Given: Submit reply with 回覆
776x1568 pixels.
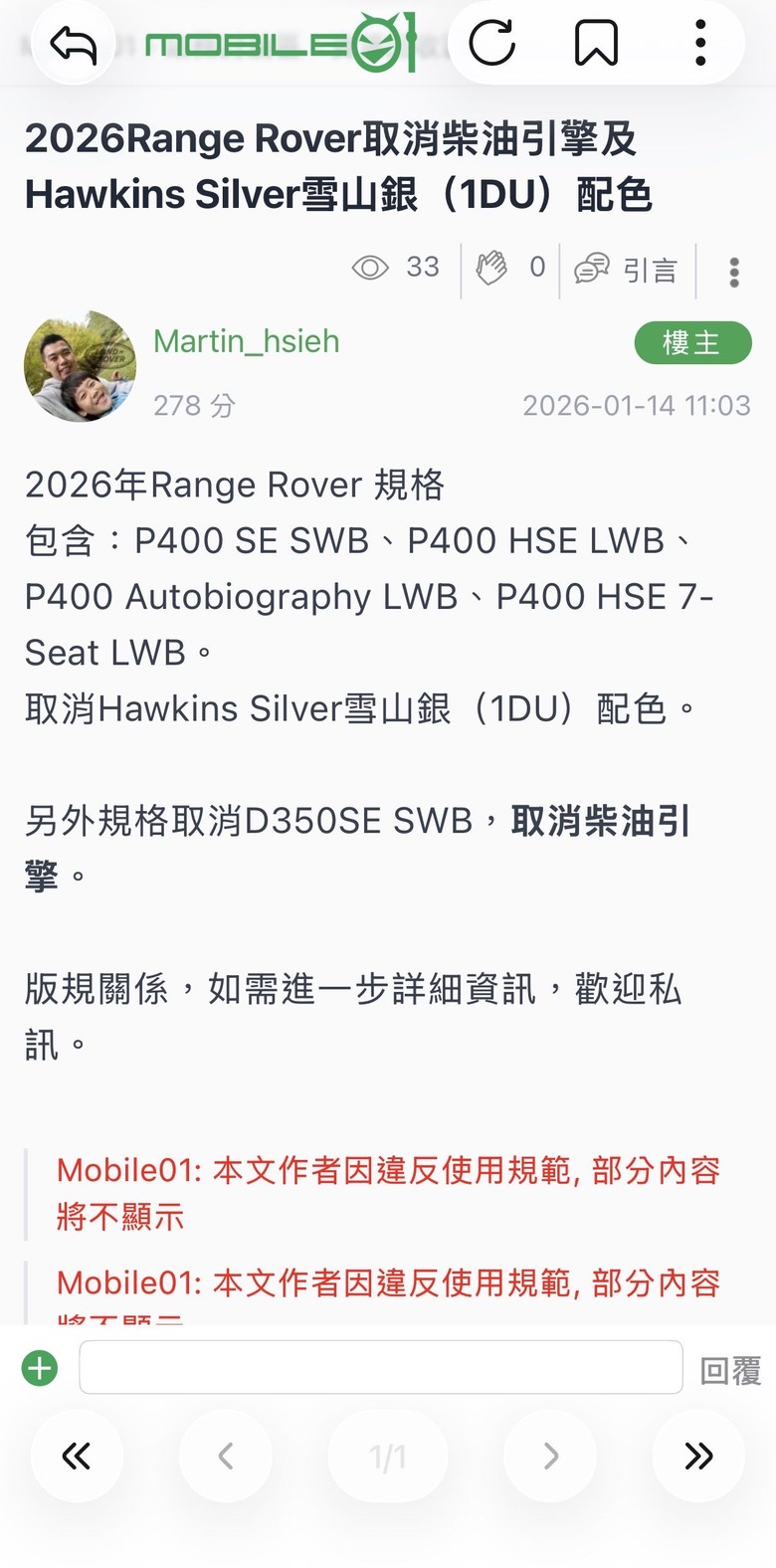Looking at the screenshot, I should point(730,1370).
